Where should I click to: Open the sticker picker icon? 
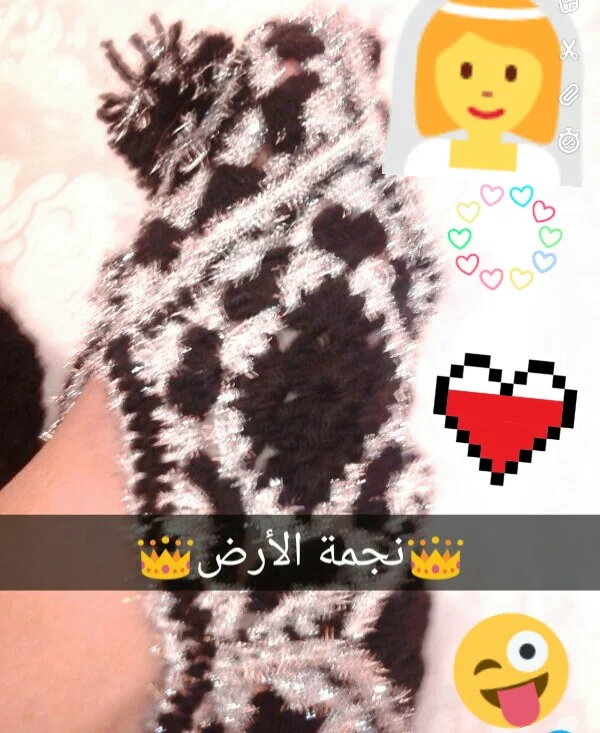point(568,6)
